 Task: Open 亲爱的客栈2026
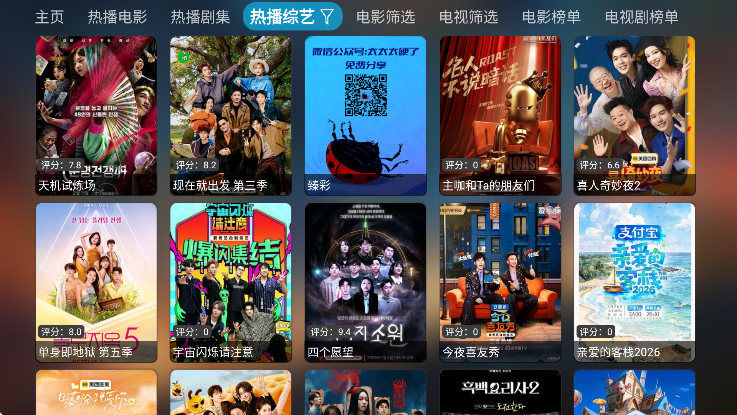pos(634,282)
